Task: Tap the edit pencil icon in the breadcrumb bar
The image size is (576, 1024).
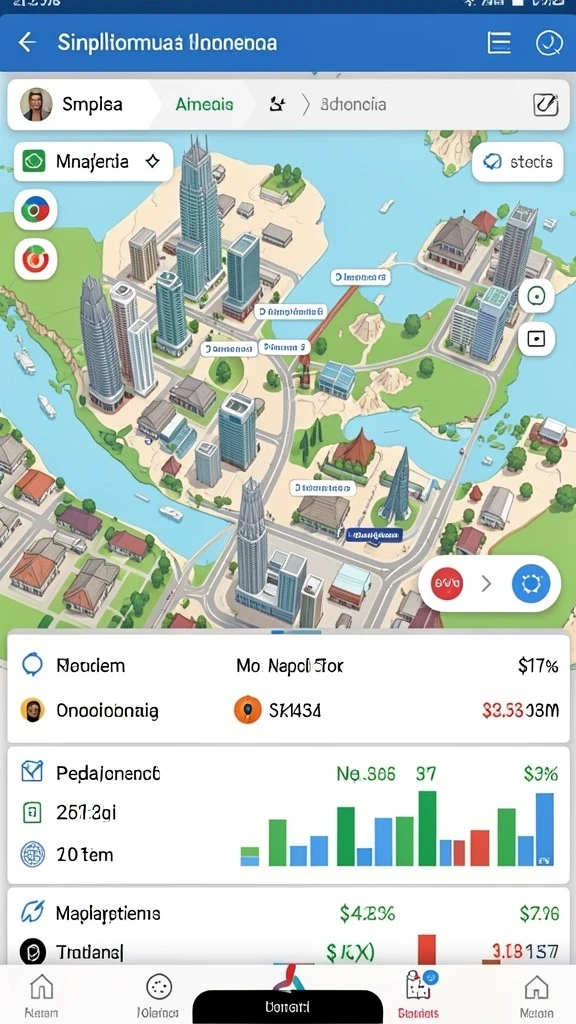Action: 546,104
